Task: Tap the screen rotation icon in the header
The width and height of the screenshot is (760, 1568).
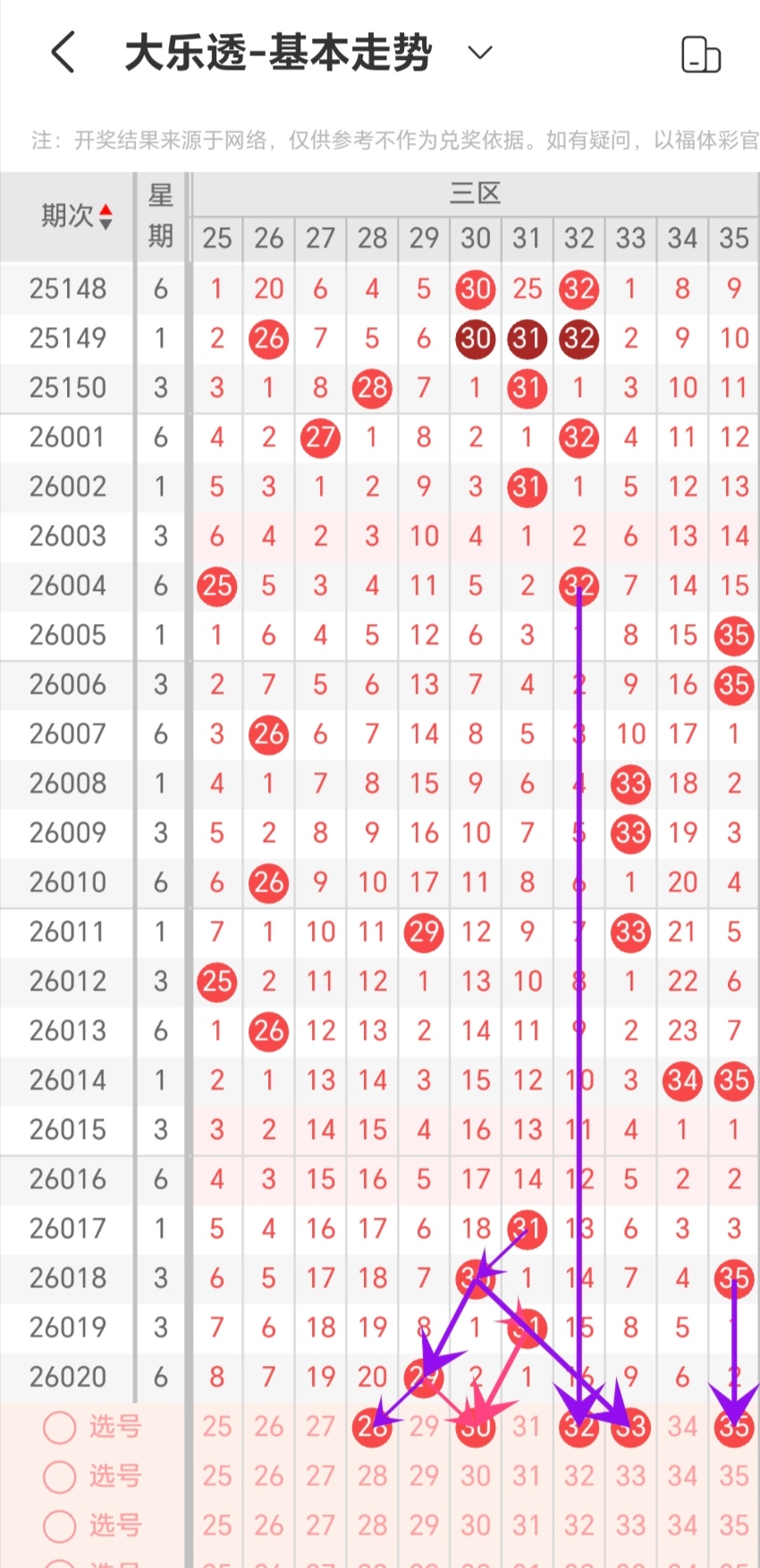Action: (701, 54)
